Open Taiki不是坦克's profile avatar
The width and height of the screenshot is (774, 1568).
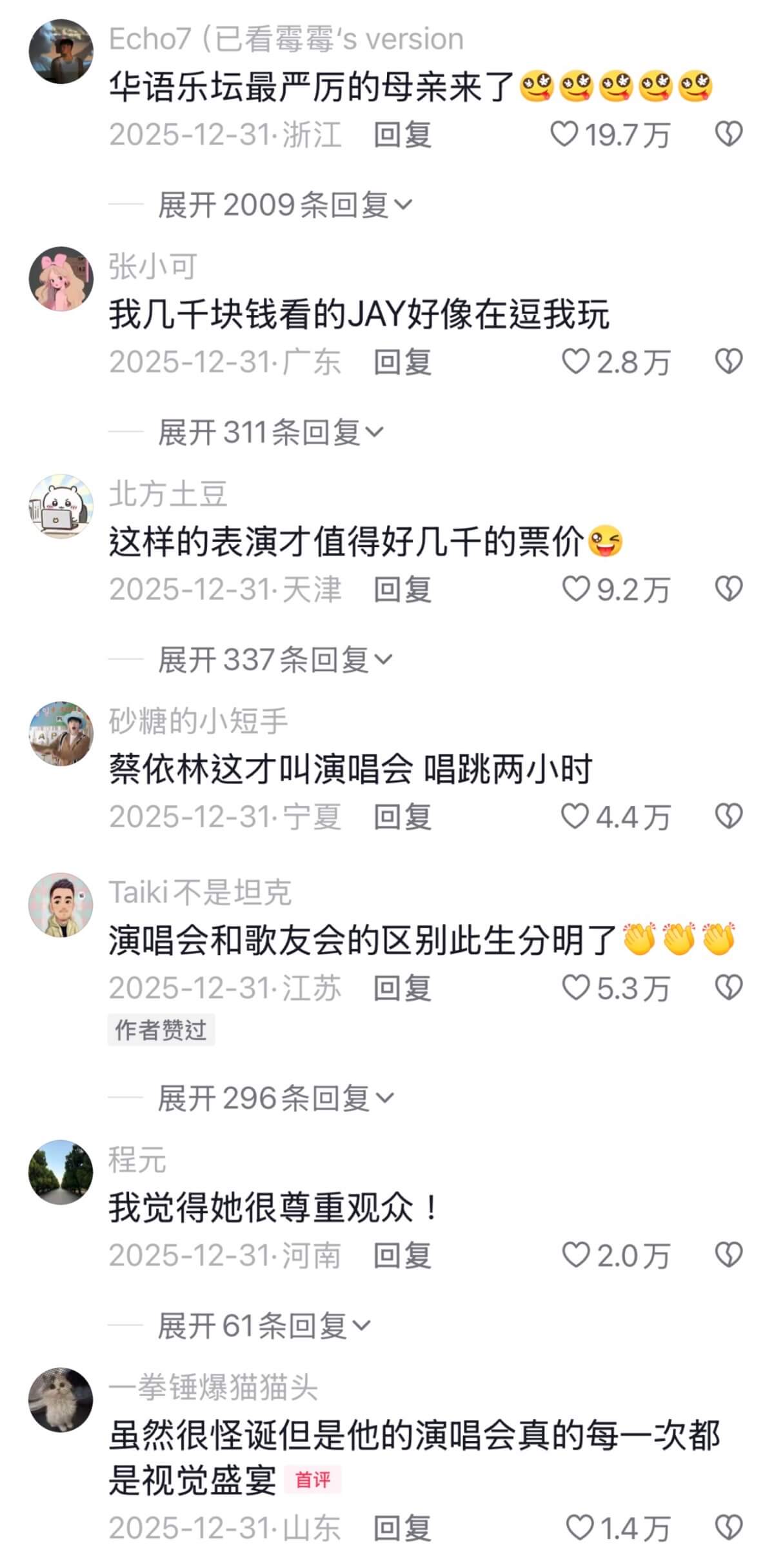point(61,905)
